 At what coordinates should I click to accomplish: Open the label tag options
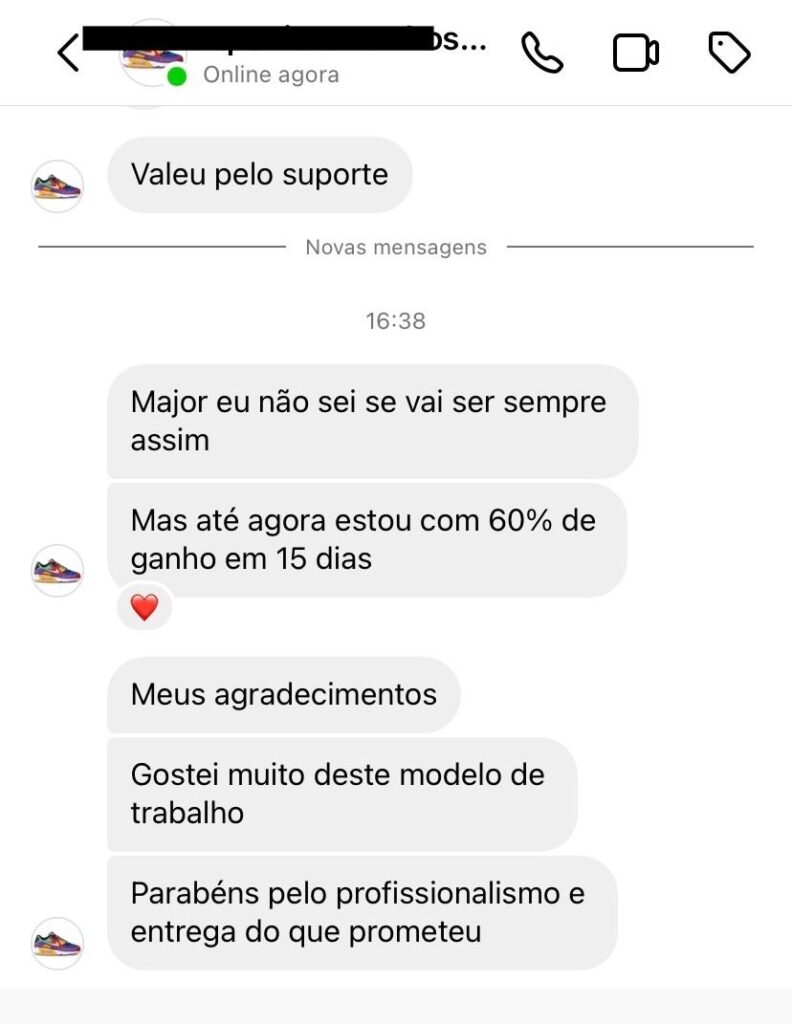(x=729, y=53)
